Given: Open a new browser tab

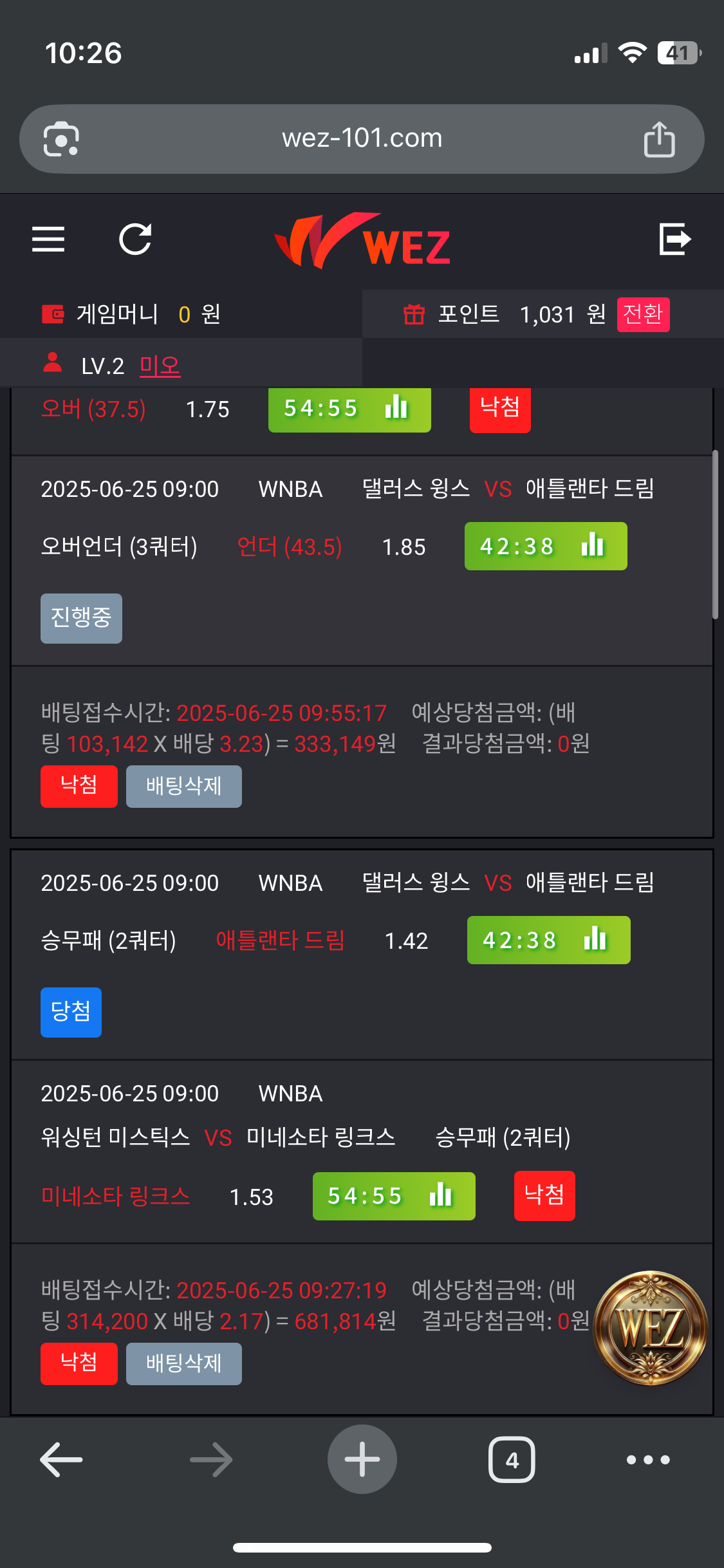Looking at the screenshot, I should (x=362, y=1459).
